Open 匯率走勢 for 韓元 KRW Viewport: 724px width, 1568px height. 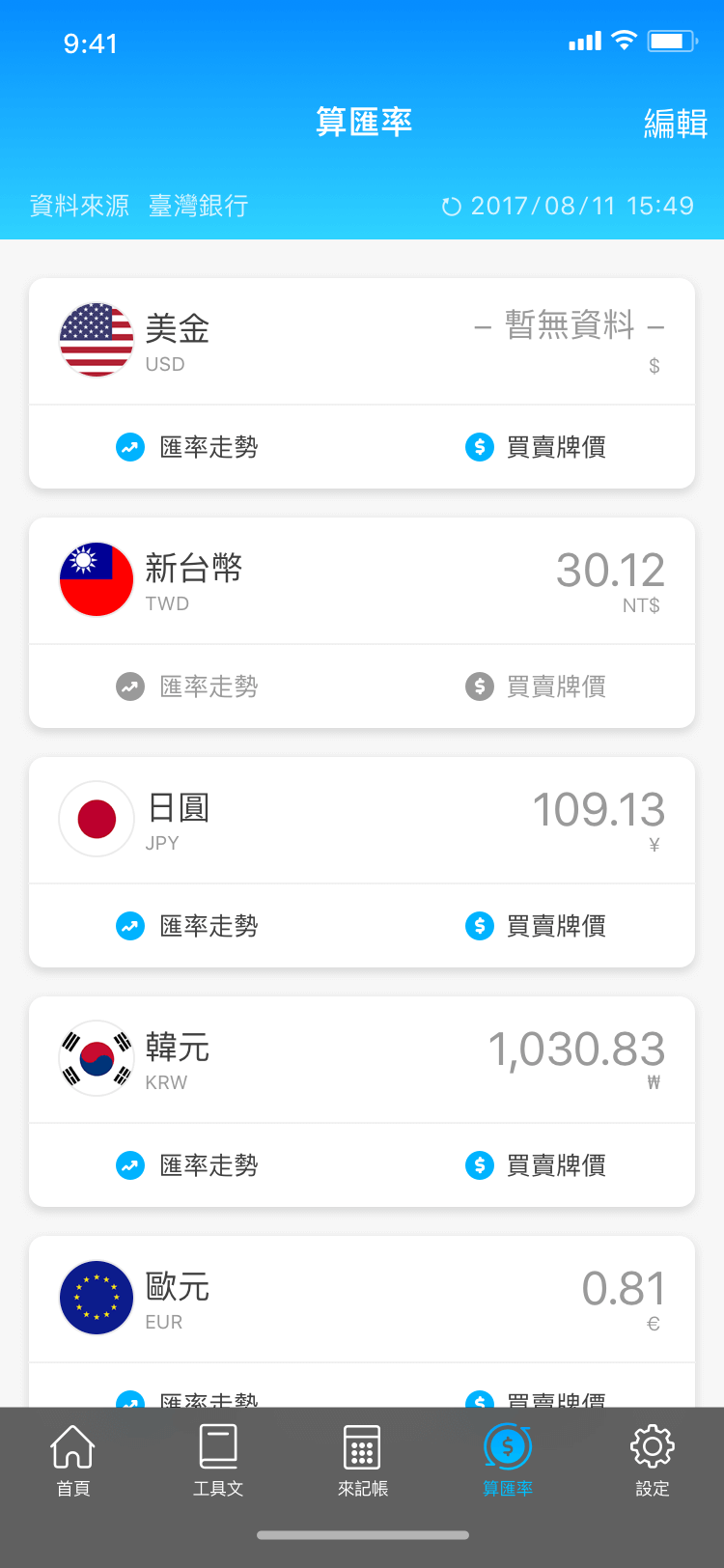tap(188, 1165)
